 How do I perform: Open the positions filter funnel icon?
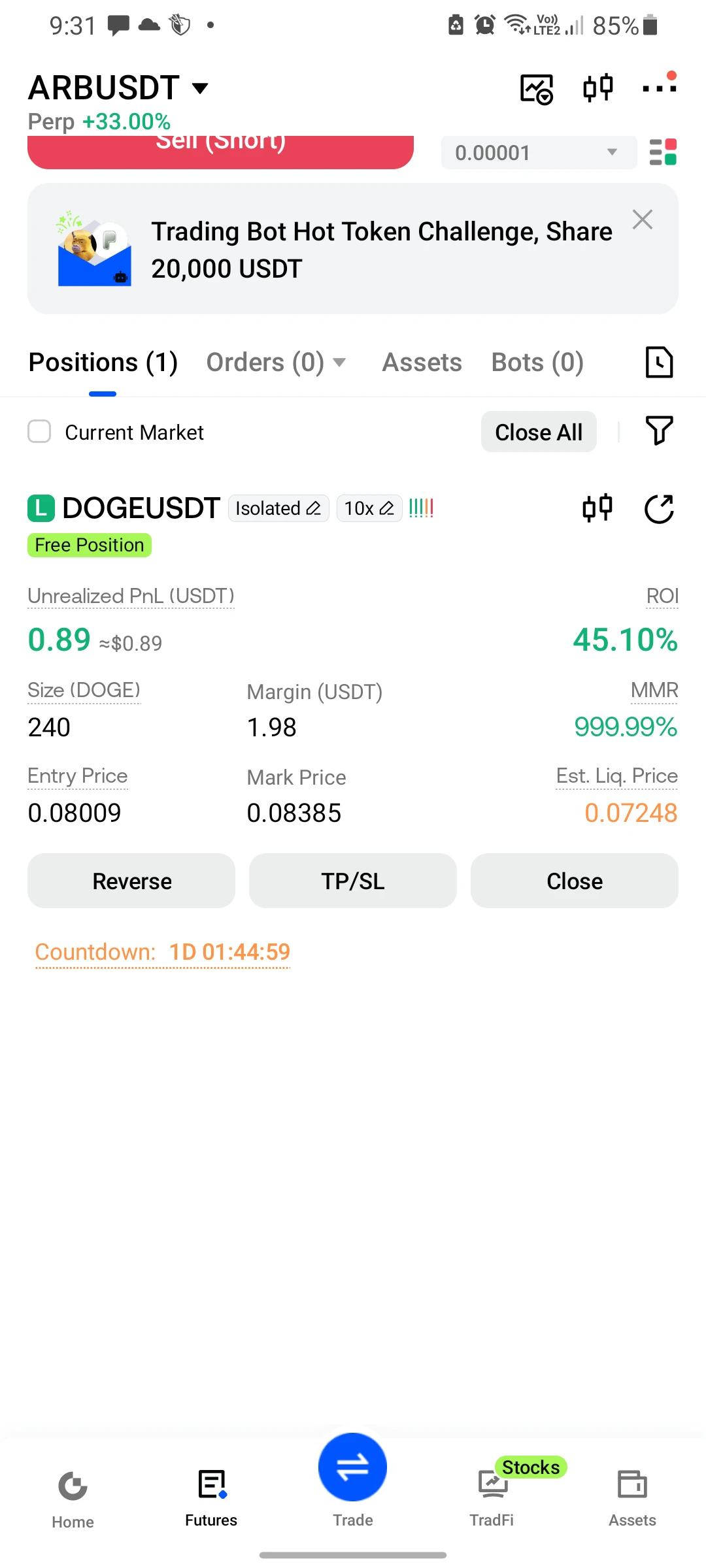point(659,431)
